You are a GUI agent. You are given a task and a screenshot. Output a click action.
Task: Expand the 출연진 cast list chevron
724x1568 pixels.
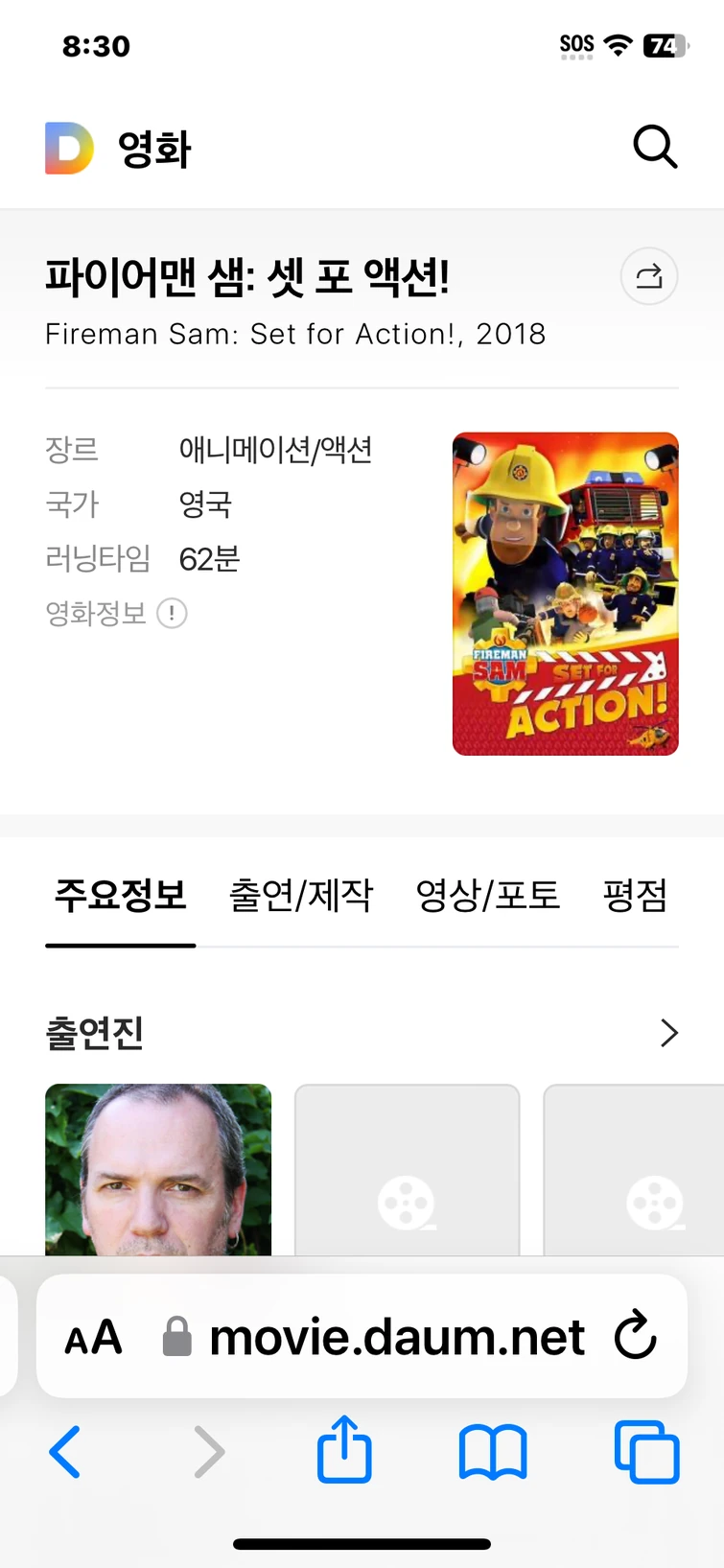[668, 1033]
